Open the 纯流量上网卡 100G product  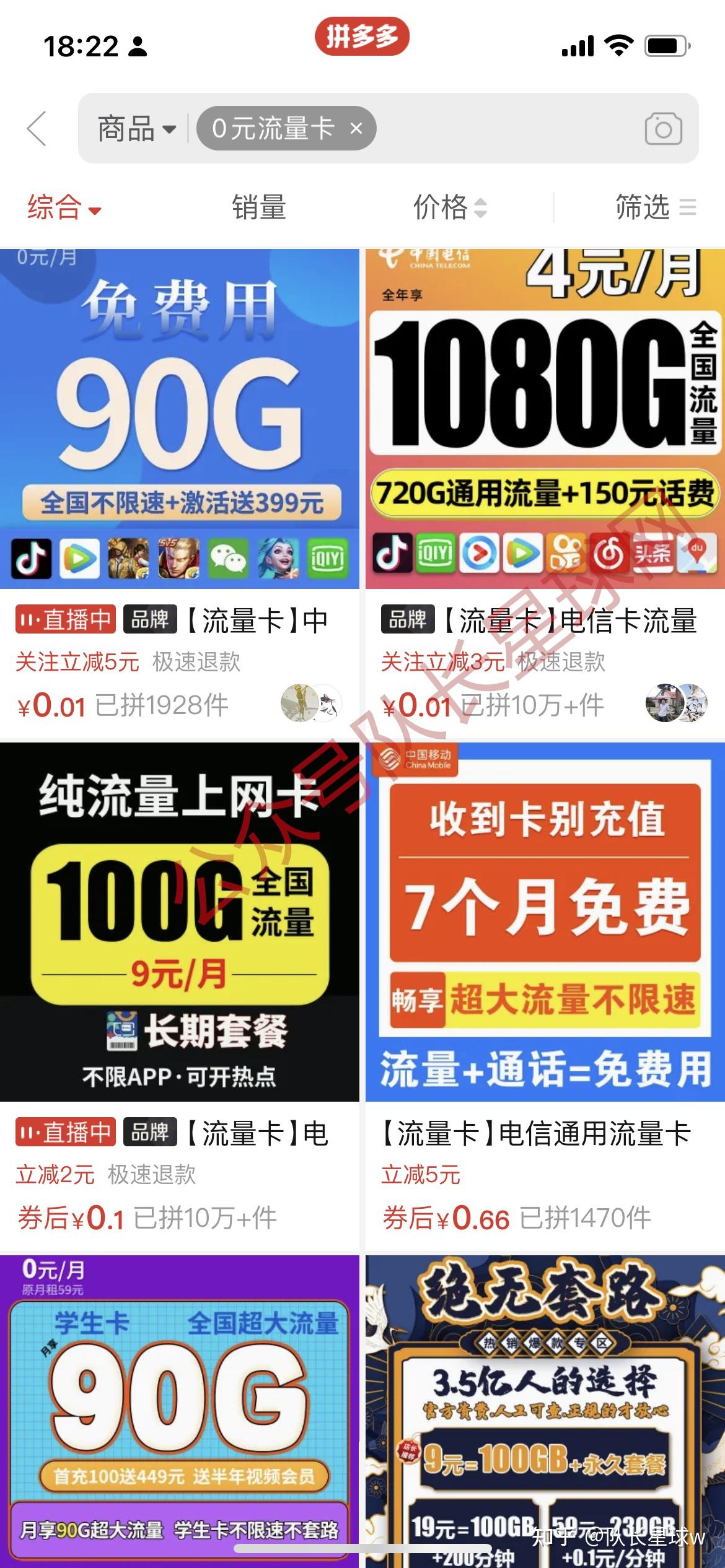180,996
